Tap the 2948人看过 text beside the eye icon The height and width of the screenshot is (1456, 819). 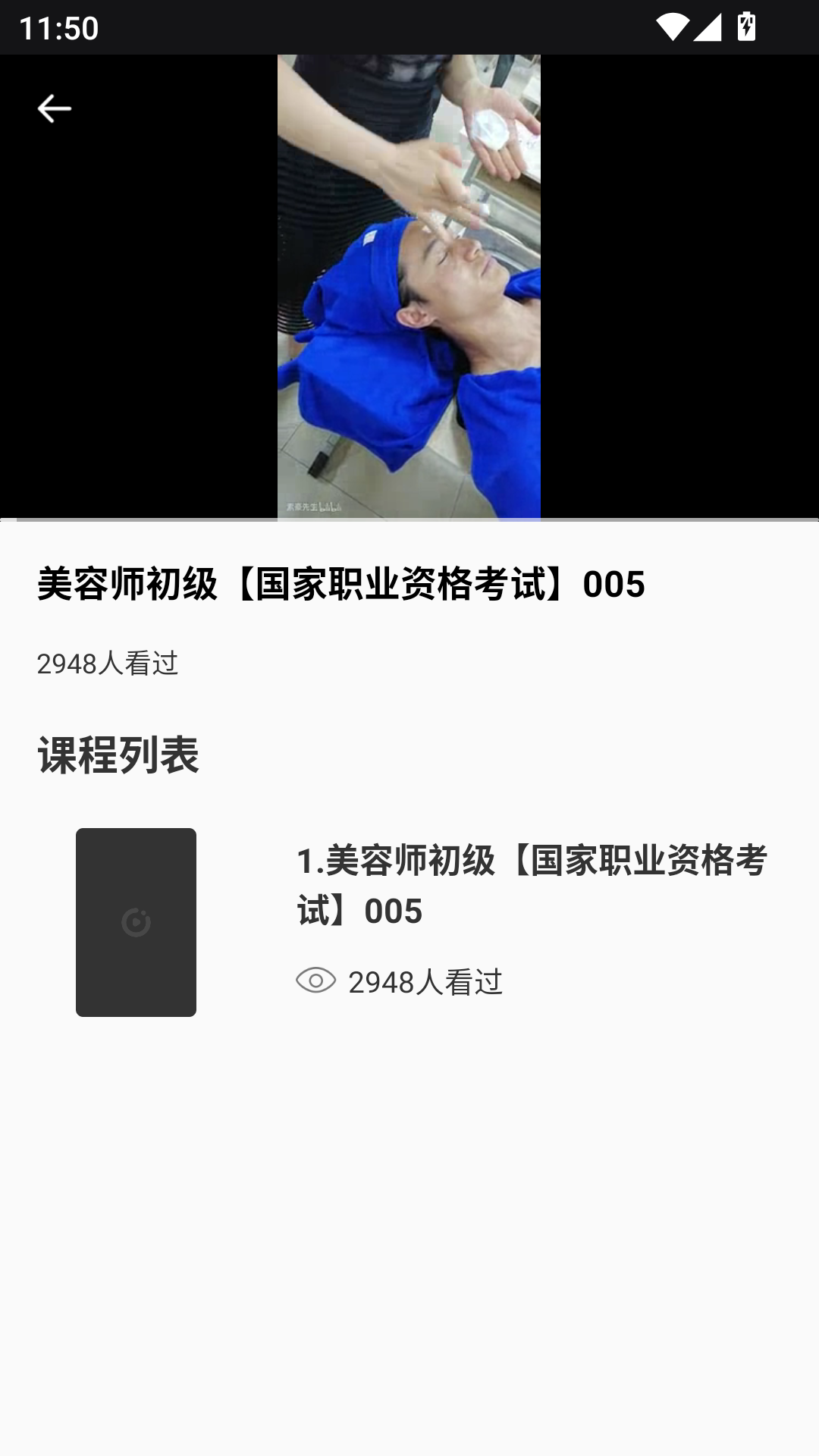tap(425, 982)
